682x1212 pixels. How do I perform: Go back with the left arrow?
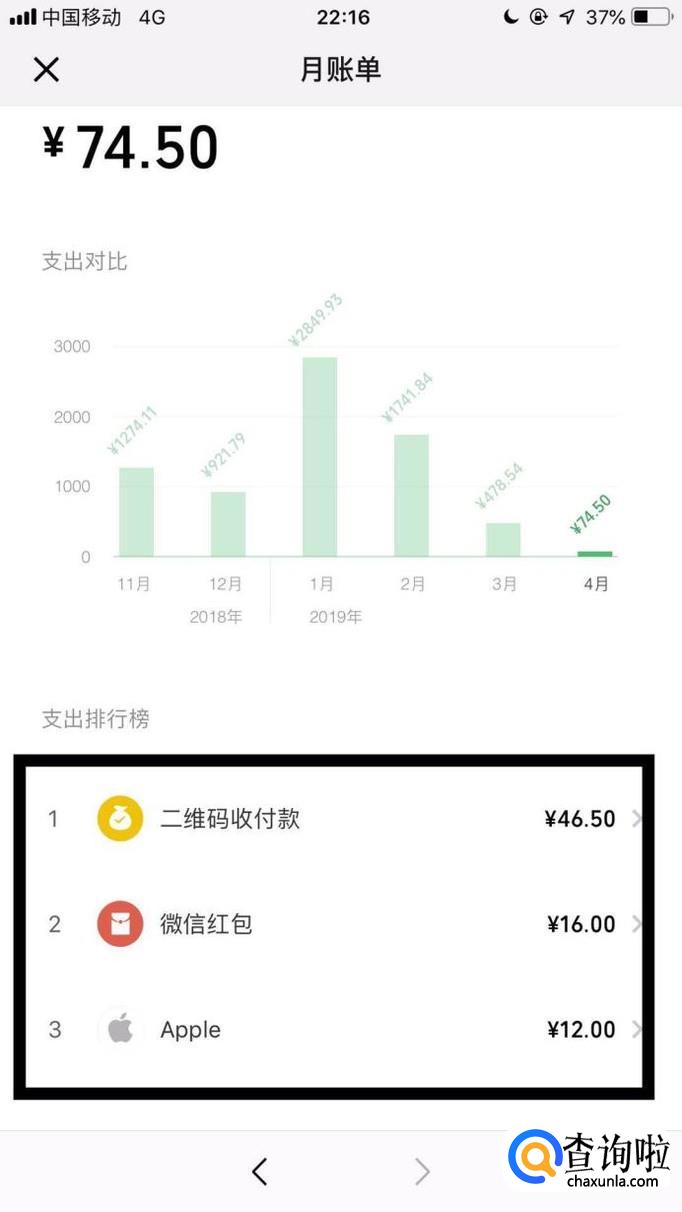coord(260,1171)
